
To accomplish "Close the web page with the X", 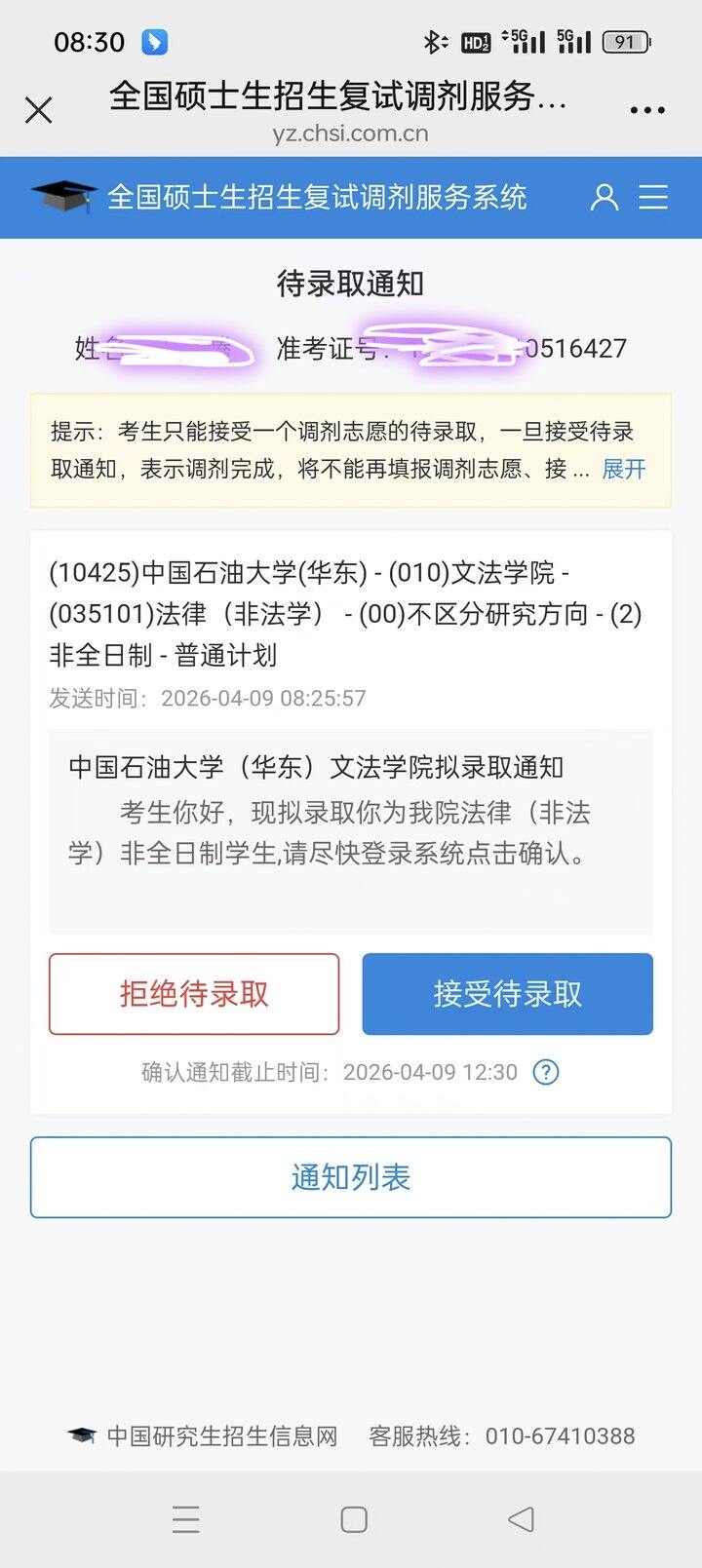I will [x=39, y=110].
